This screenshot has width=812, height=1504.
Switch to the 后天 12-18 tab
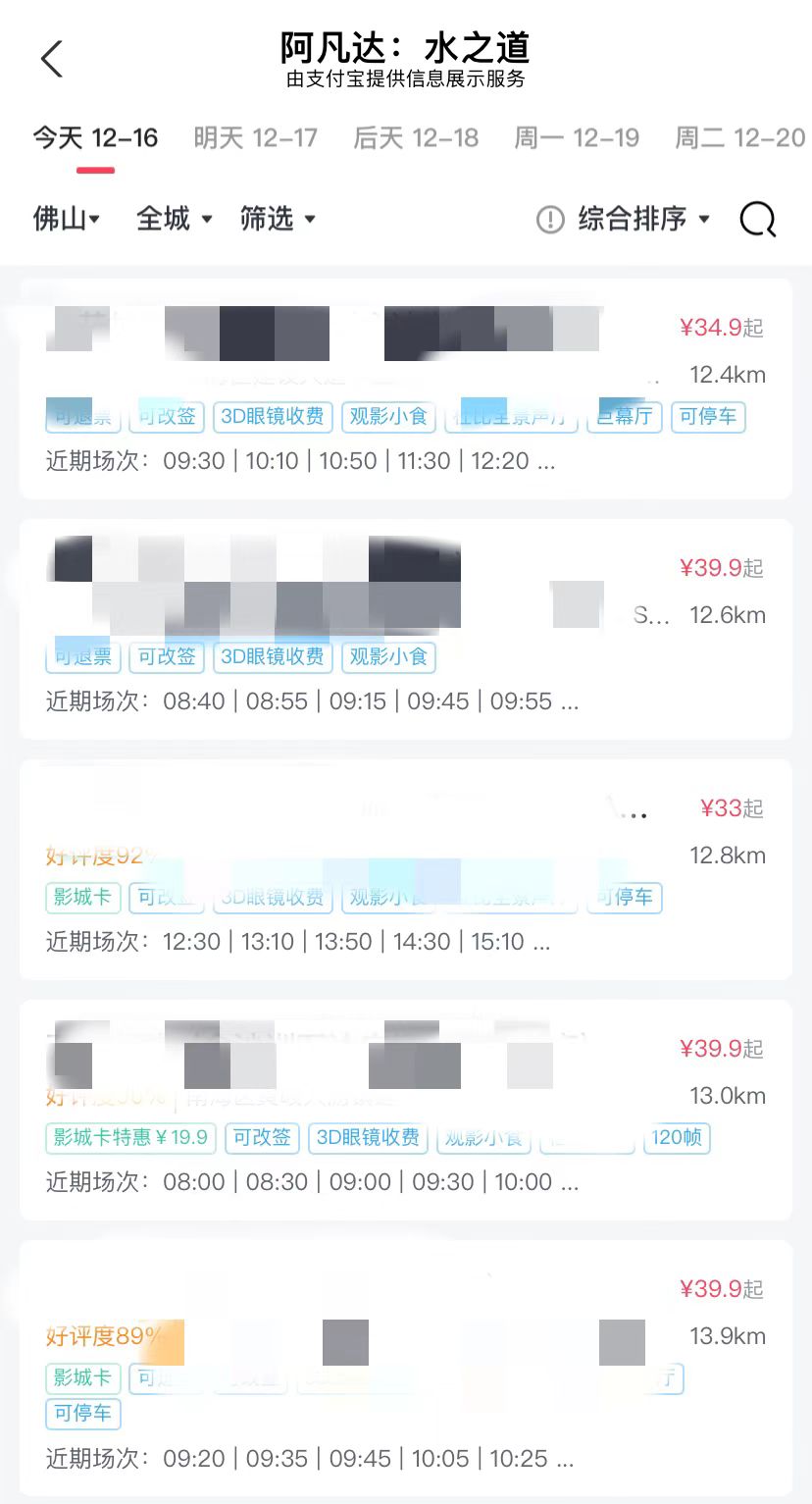416,137
